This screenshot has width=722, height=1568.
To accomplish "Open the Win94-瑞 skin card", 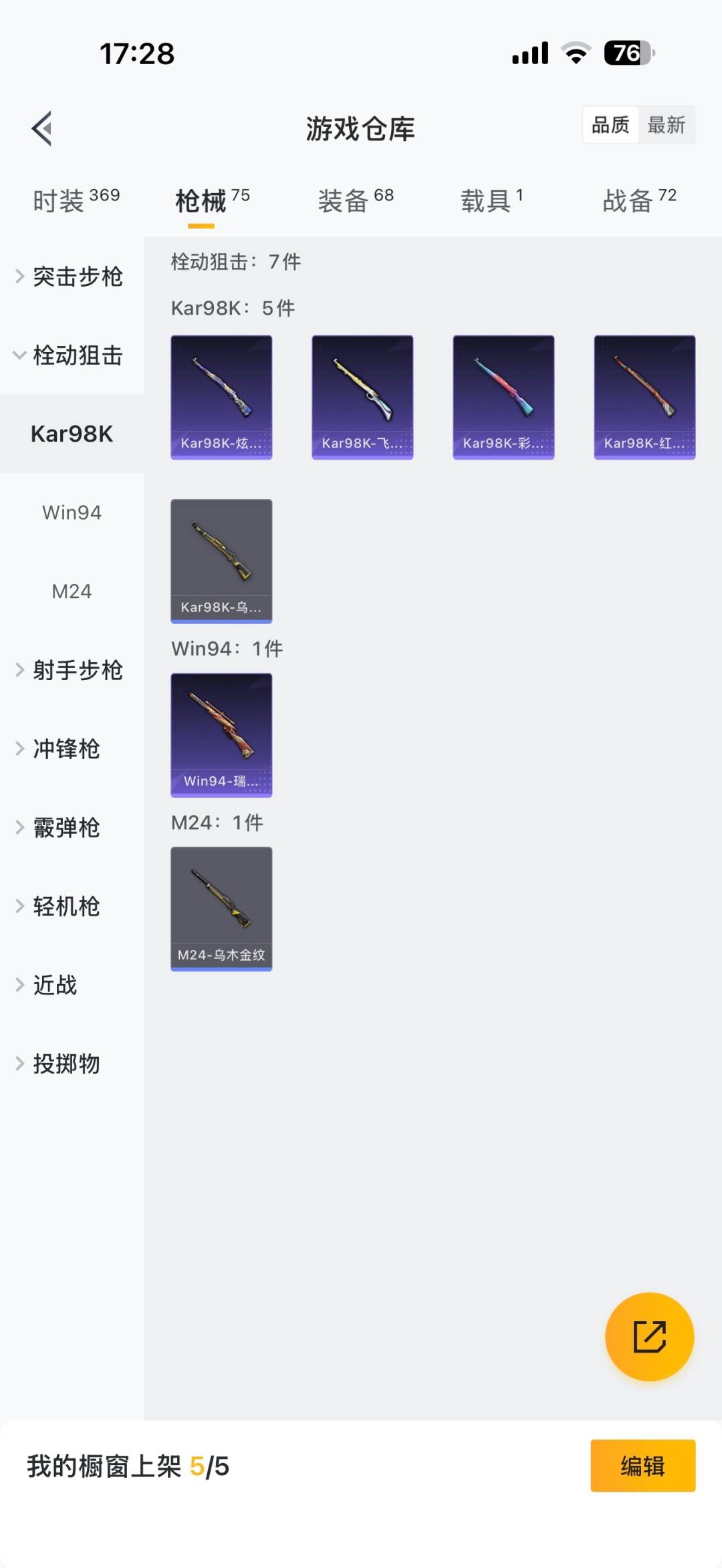I will tap(221, 735).
